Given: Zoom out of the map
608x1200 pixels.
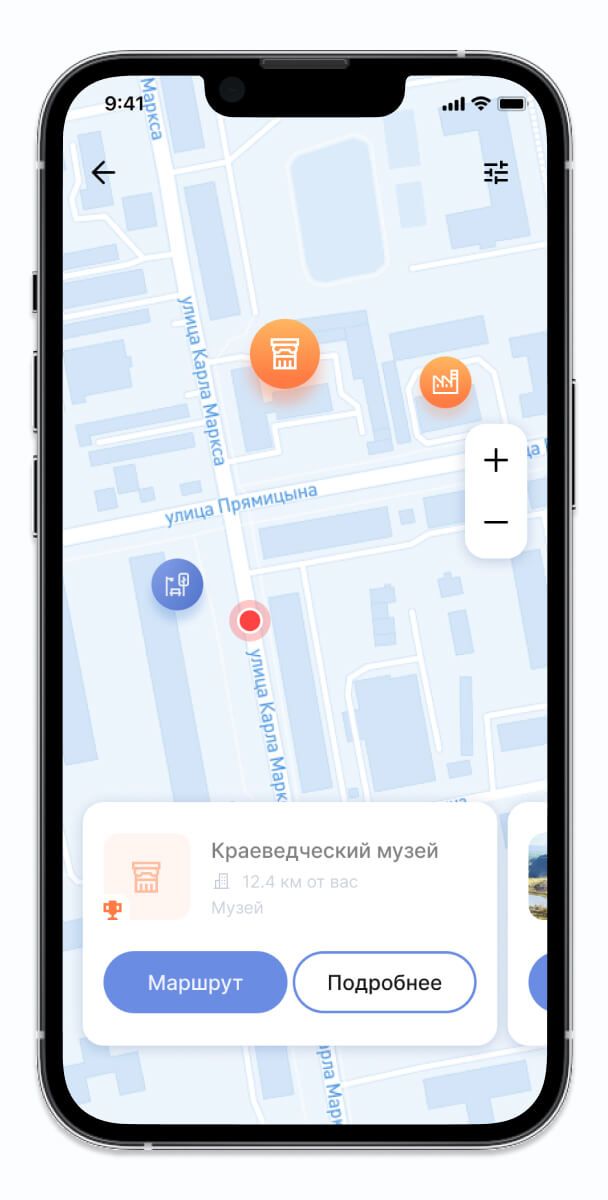Looking at the screenshot, I should click(x=496, y=522).
